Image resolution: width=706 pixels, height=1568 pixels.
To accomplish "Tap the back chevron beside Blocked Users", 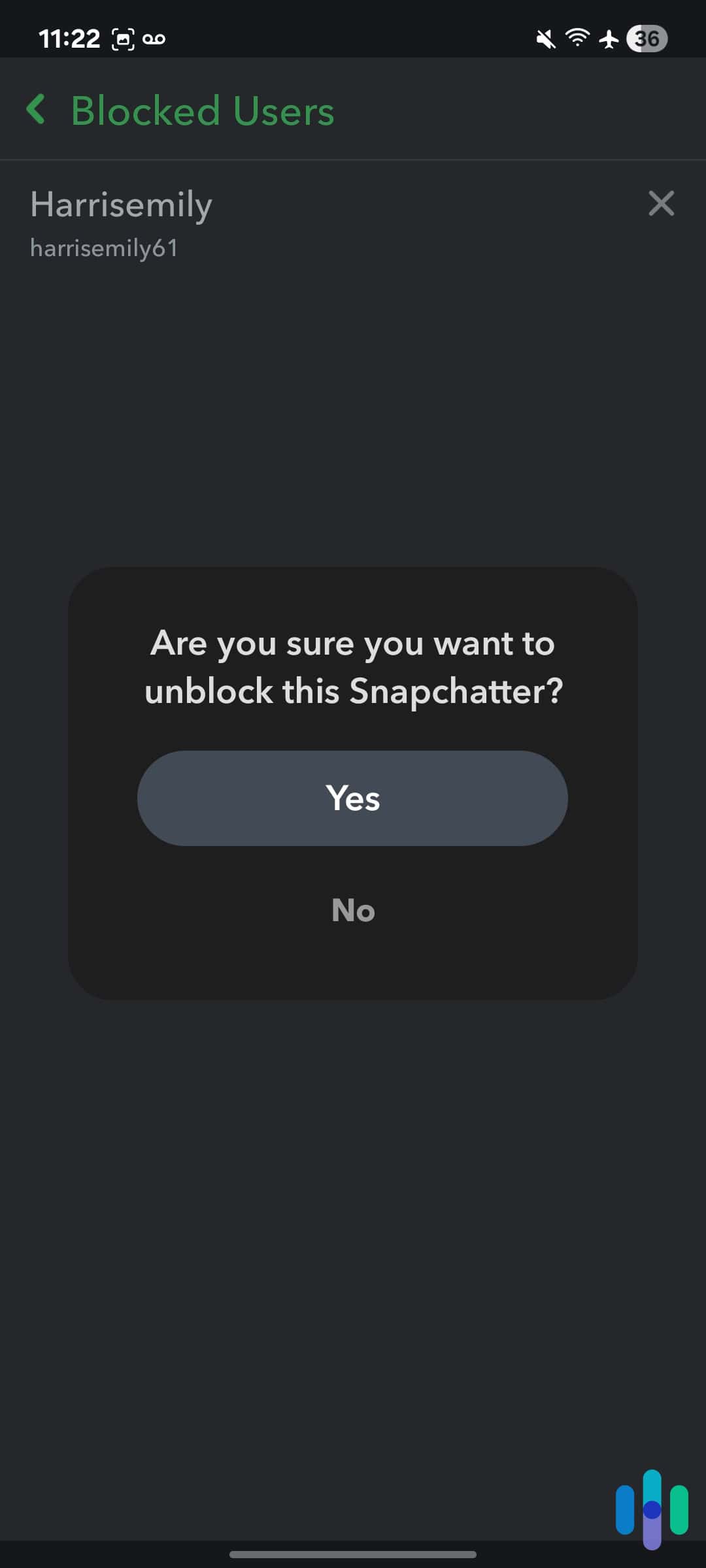I will (x=37, y=110).
